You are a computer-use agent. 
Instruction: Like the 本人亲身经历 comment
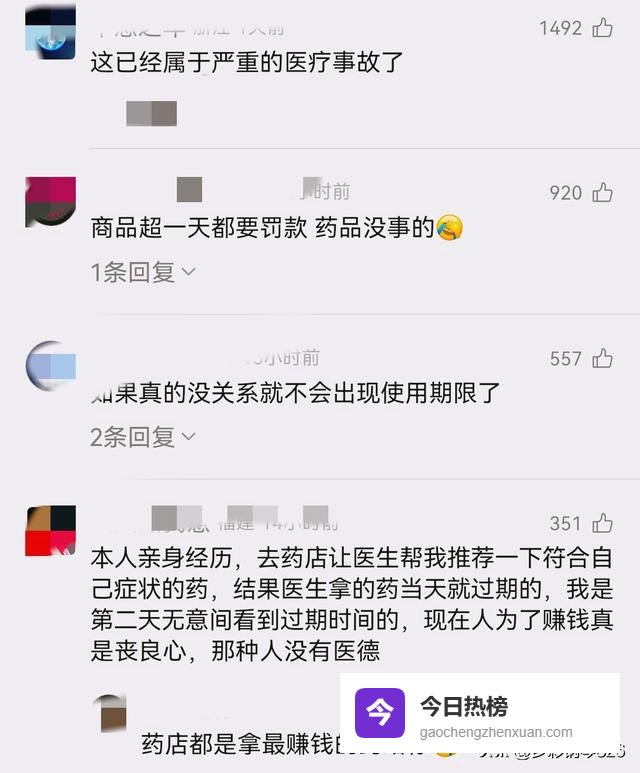pyautogui.click(x=602, y=523)
